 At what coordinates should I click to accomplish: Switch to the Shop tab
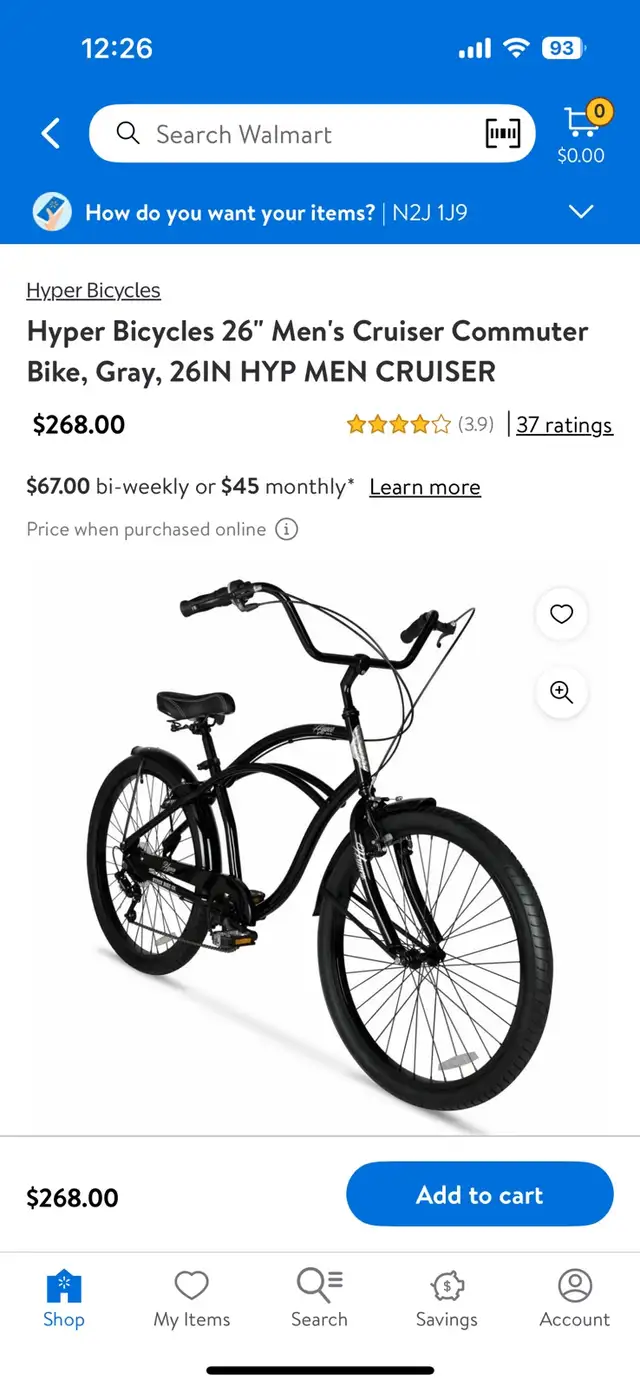tap(63, 1298)
